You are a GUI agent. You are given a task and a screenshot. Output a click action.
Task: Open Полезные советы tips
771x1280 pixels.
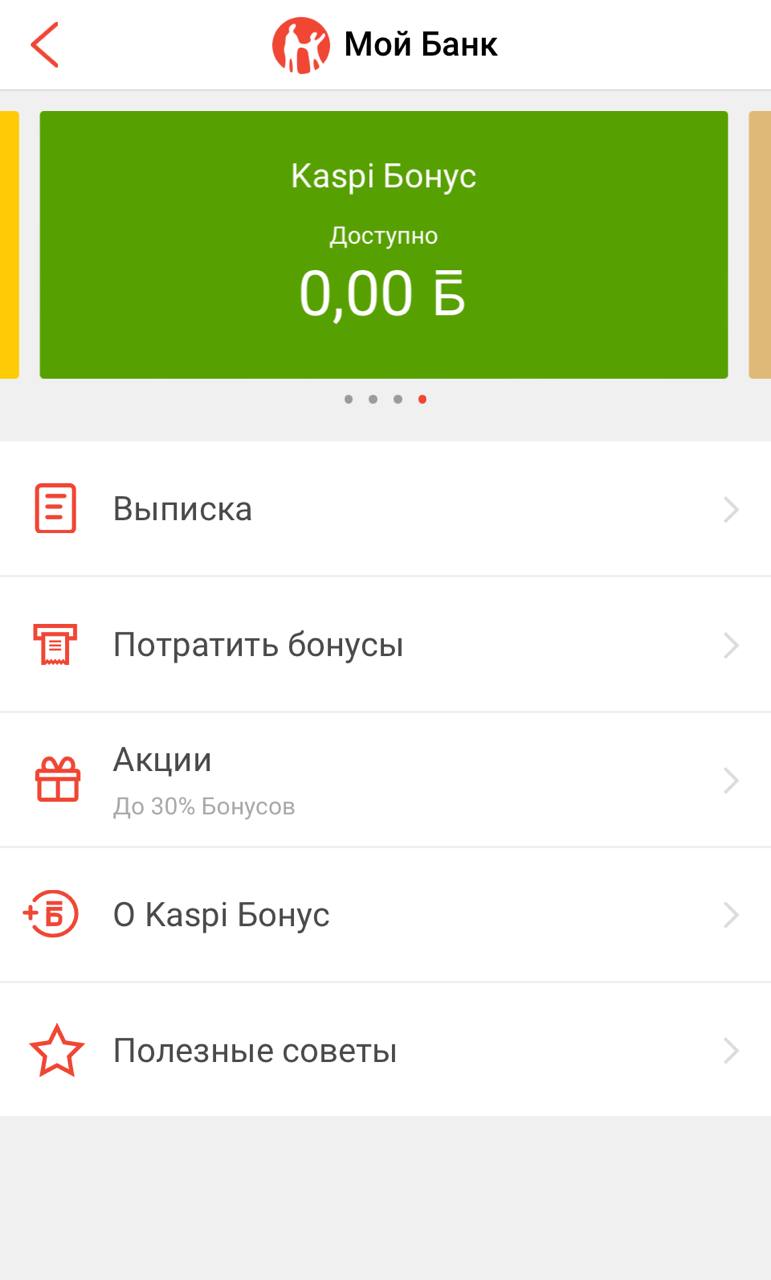(385, 1050)
